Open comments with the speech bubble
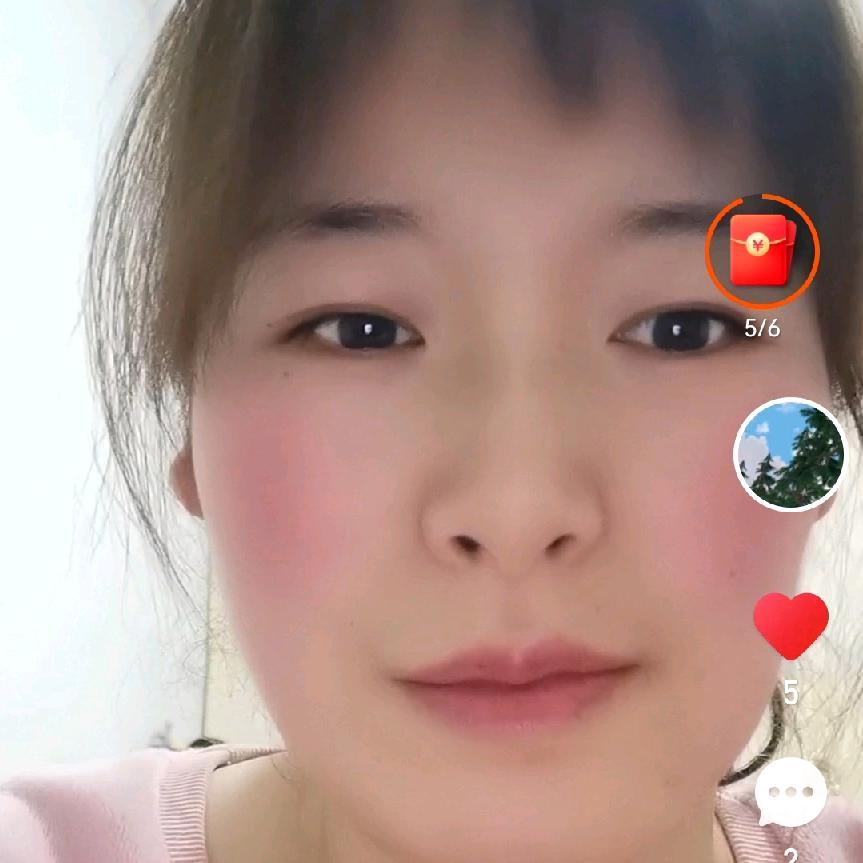863x863 pixels. (791, 791)
